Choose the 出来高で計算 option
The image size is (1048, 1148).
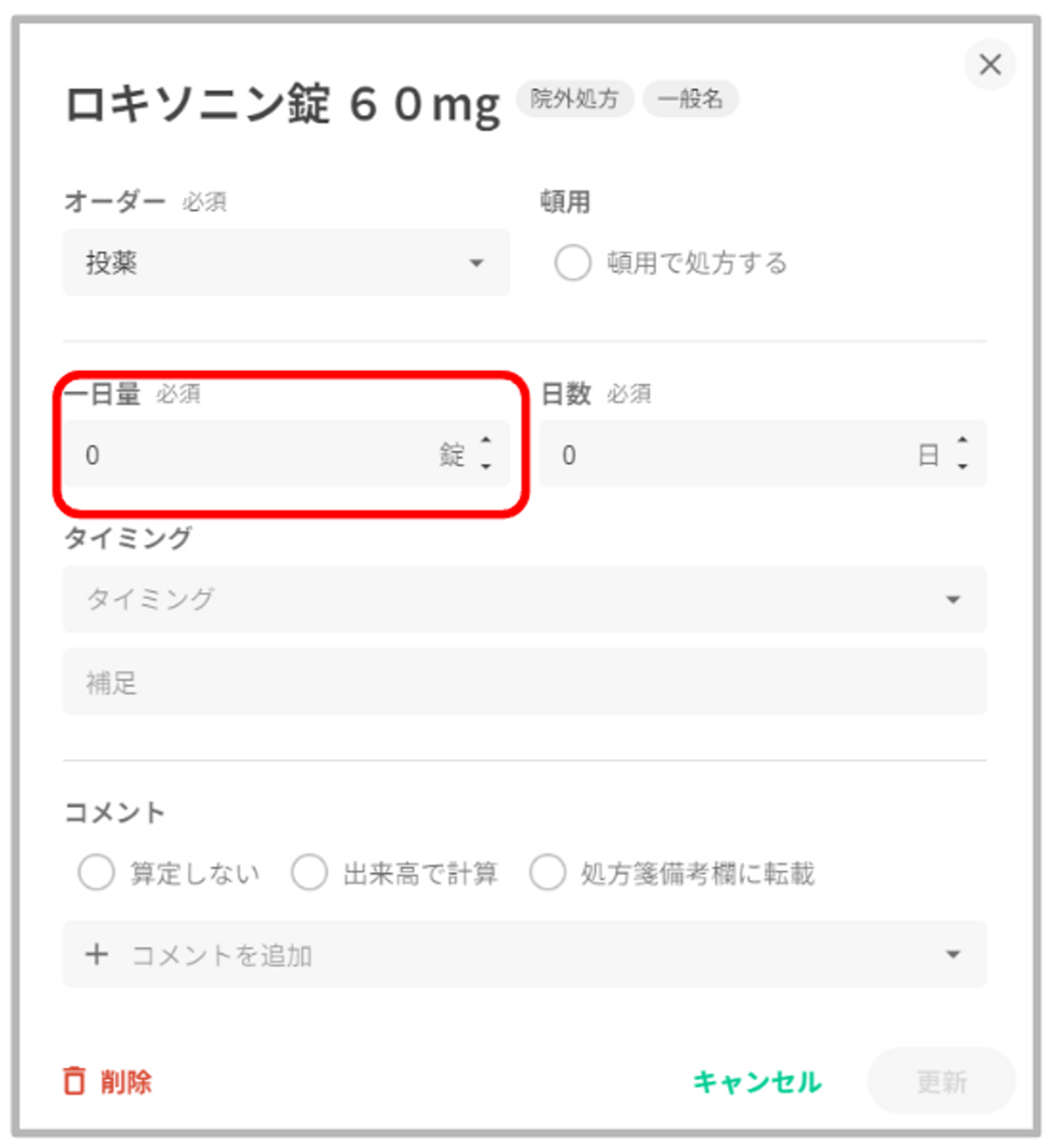click(309, 872)
